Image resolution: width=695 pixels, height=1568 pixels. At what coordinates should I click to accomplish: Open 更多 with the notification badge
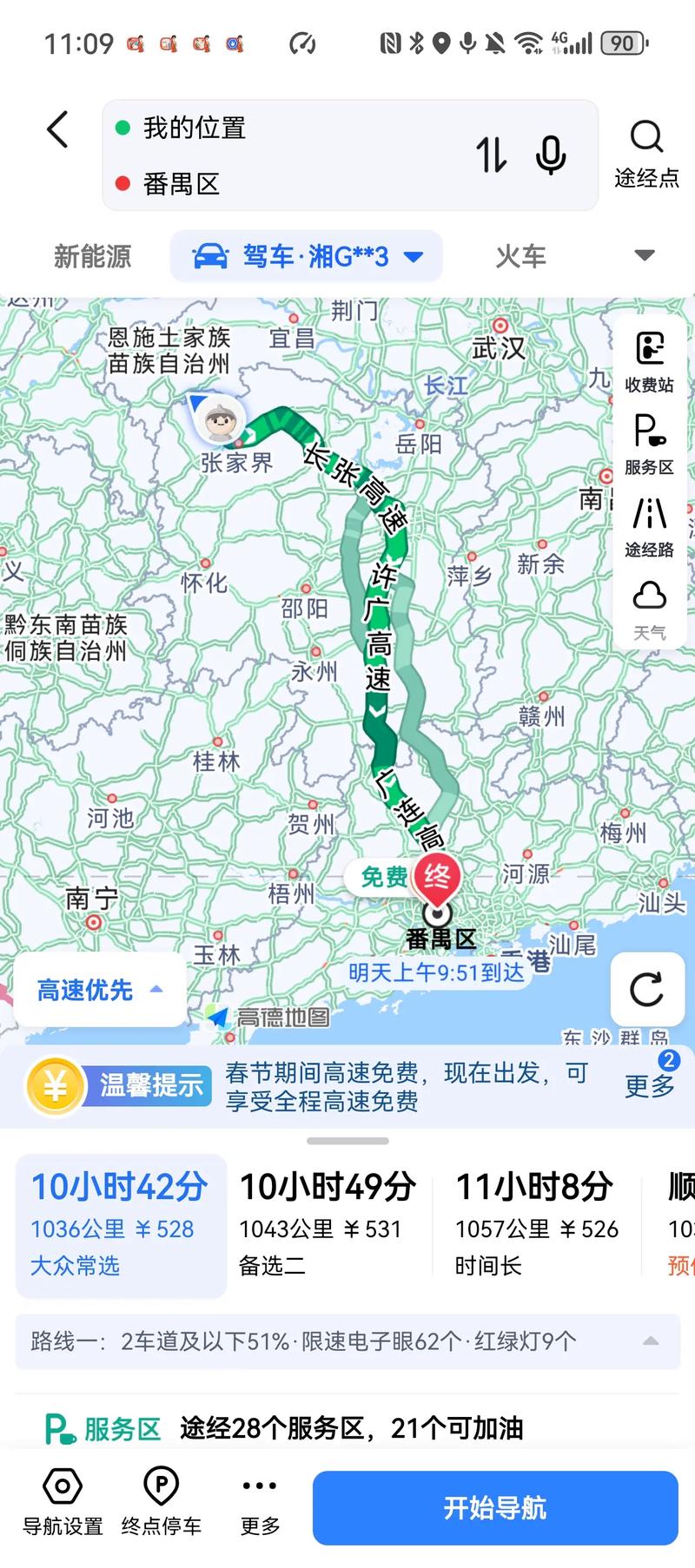[x=648, y=1086]
